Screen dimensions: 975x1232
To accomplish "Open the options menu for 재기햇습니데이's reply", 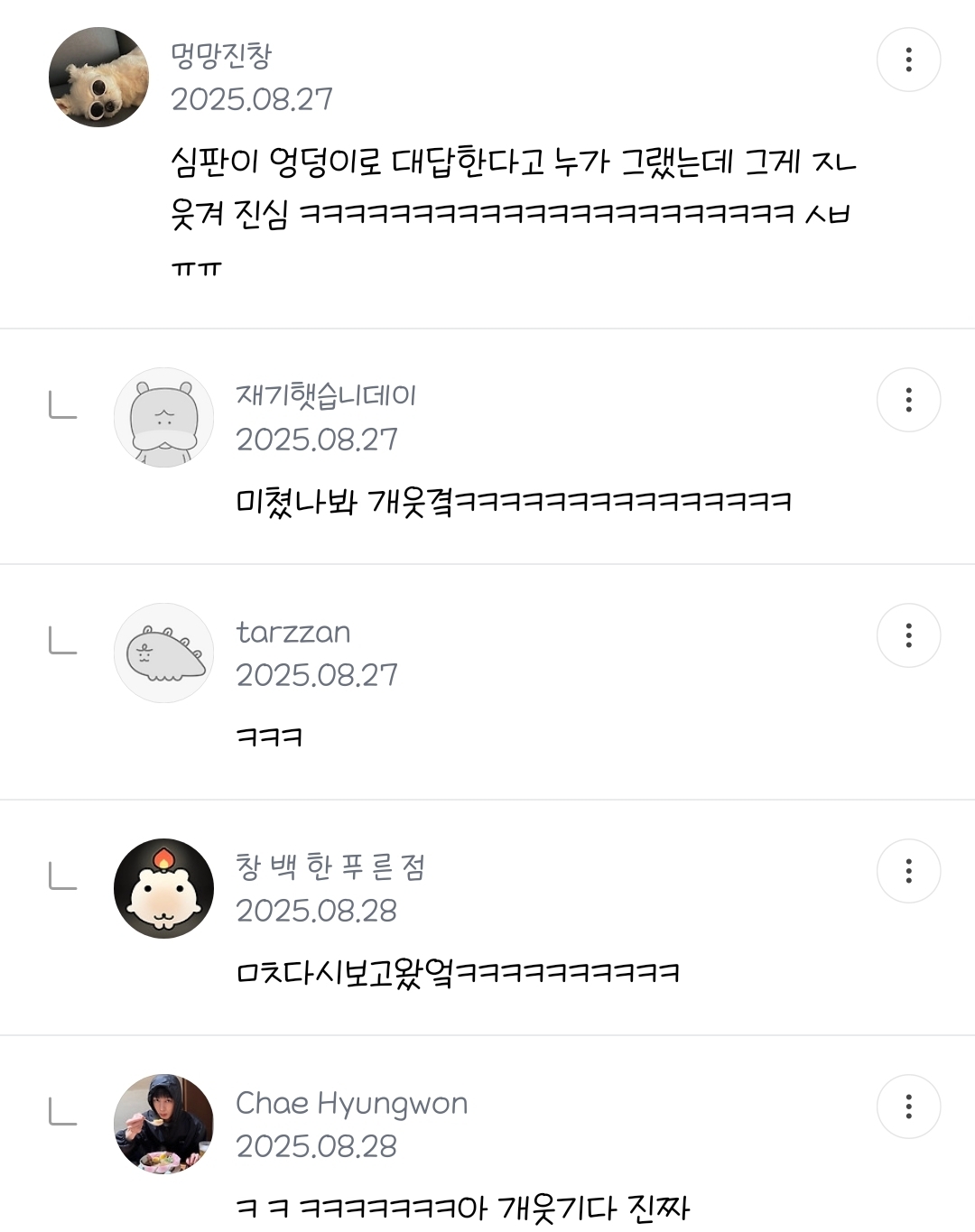I will click(908, 400).
